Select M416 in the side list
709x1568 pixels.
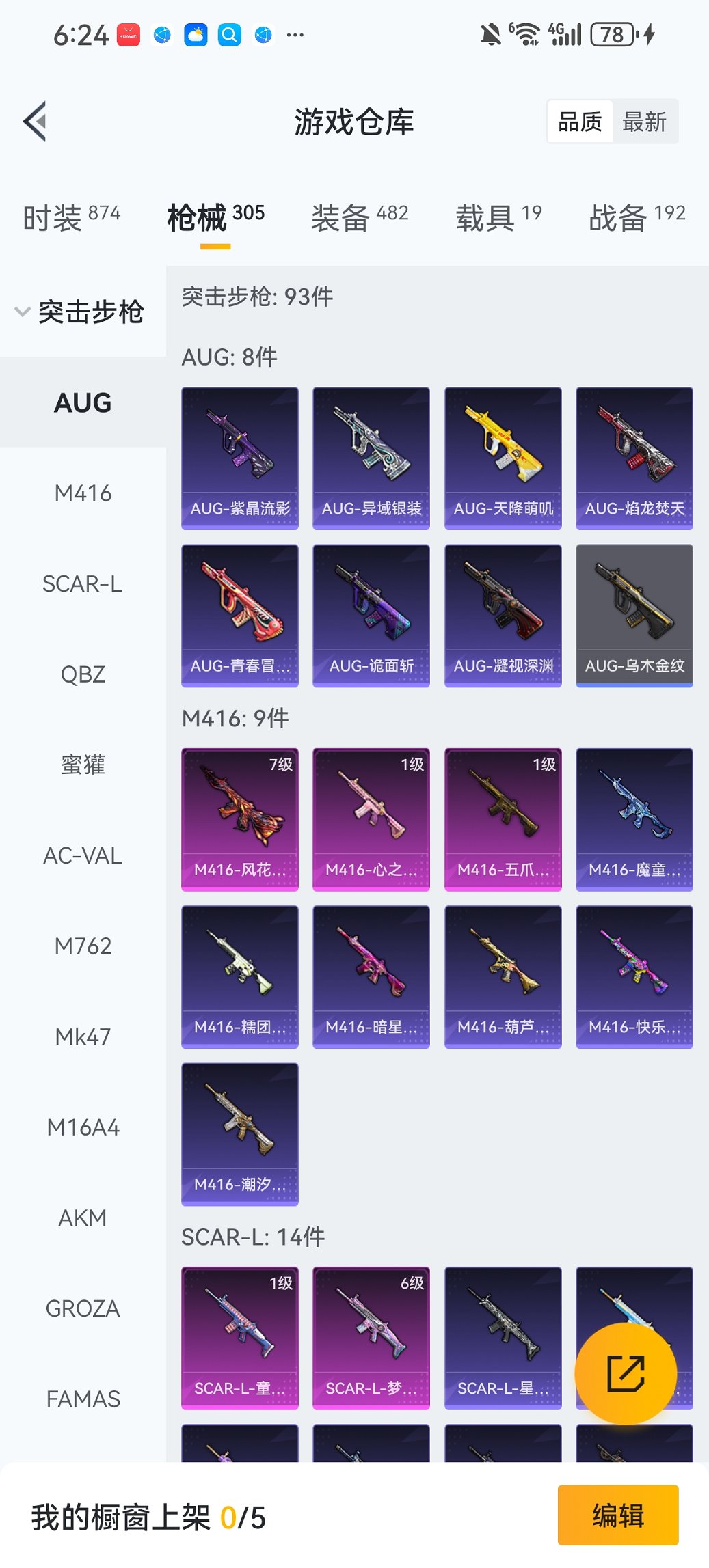pyautogui.click(x=83, y=493)
